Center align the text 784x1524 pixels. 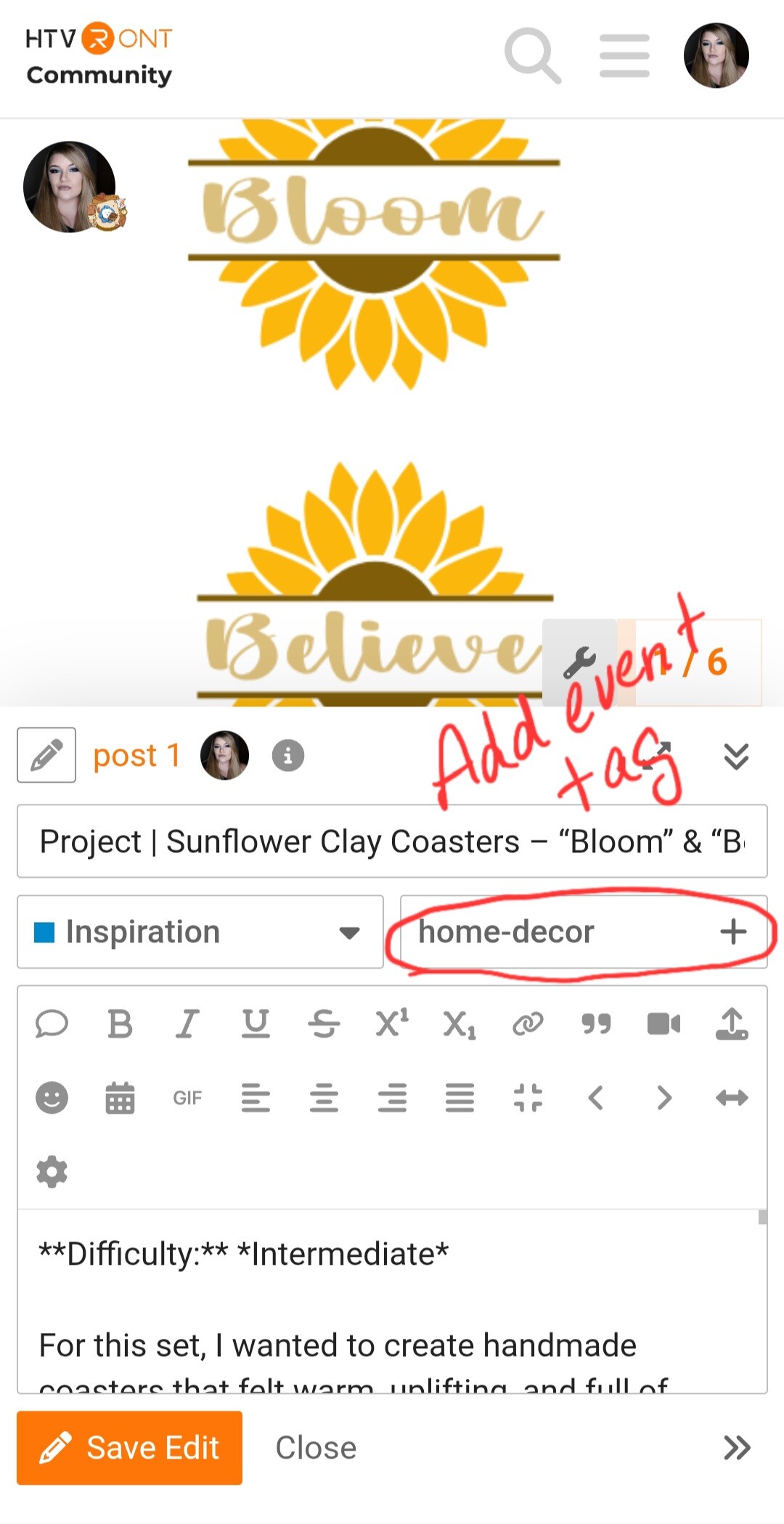[x=324, y=1098]
